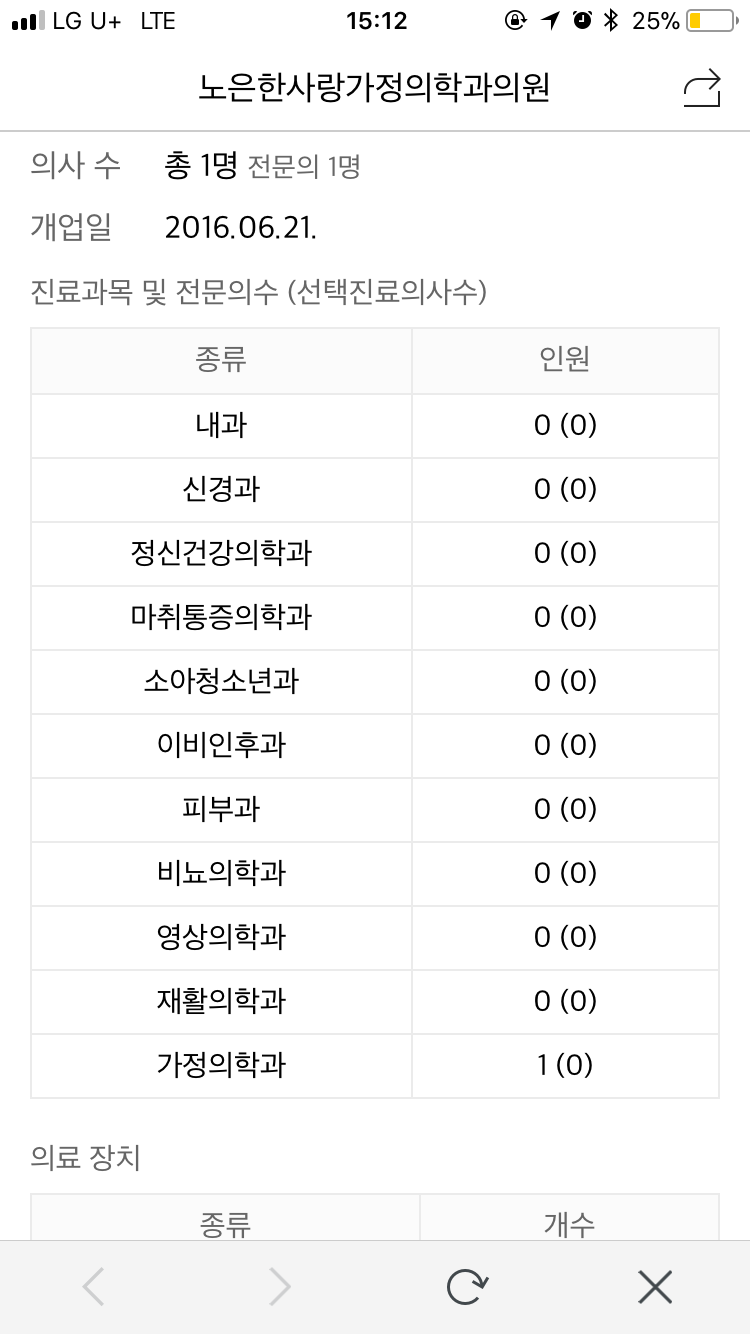Reload the current page
750x1334 pixels.
[467, 1287]
